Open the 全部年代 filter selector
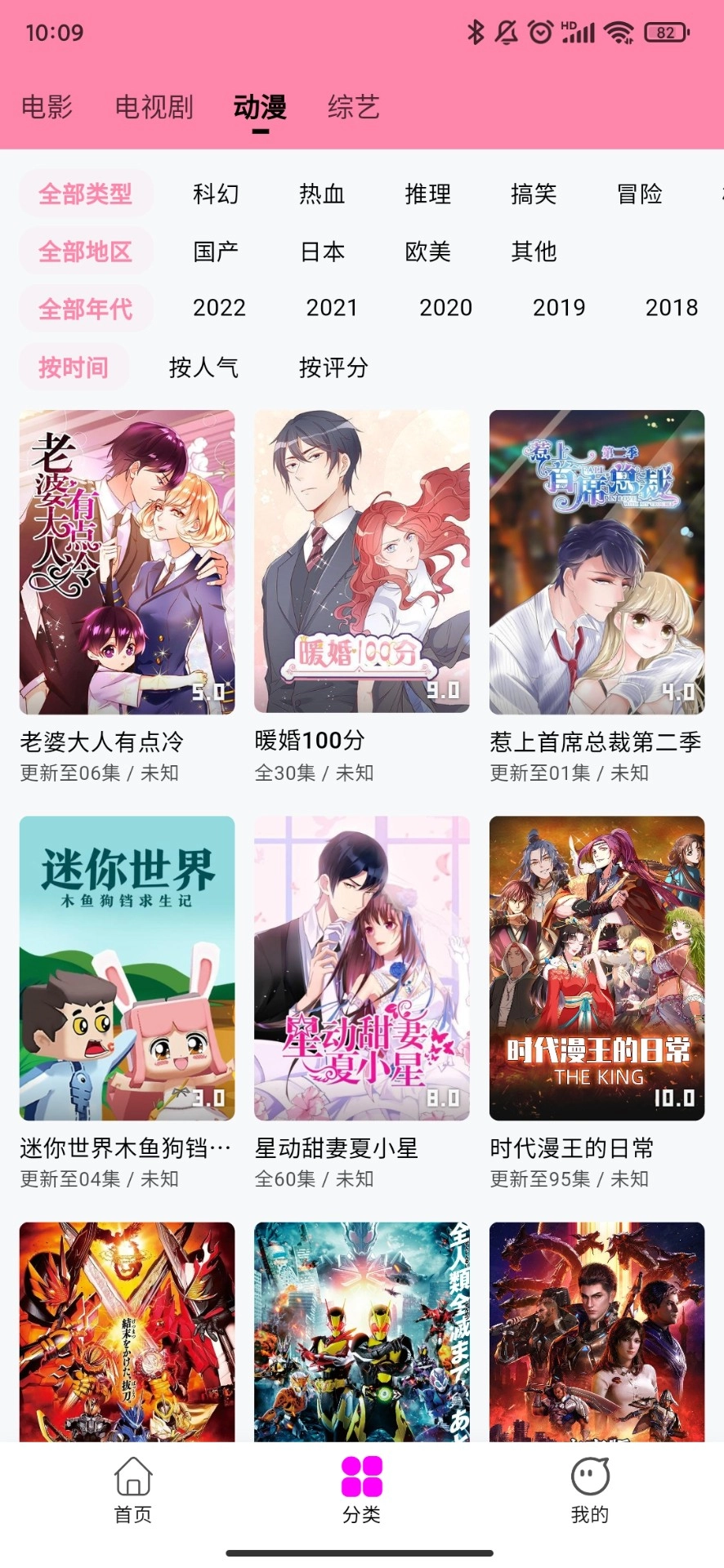 pos(86,309)
